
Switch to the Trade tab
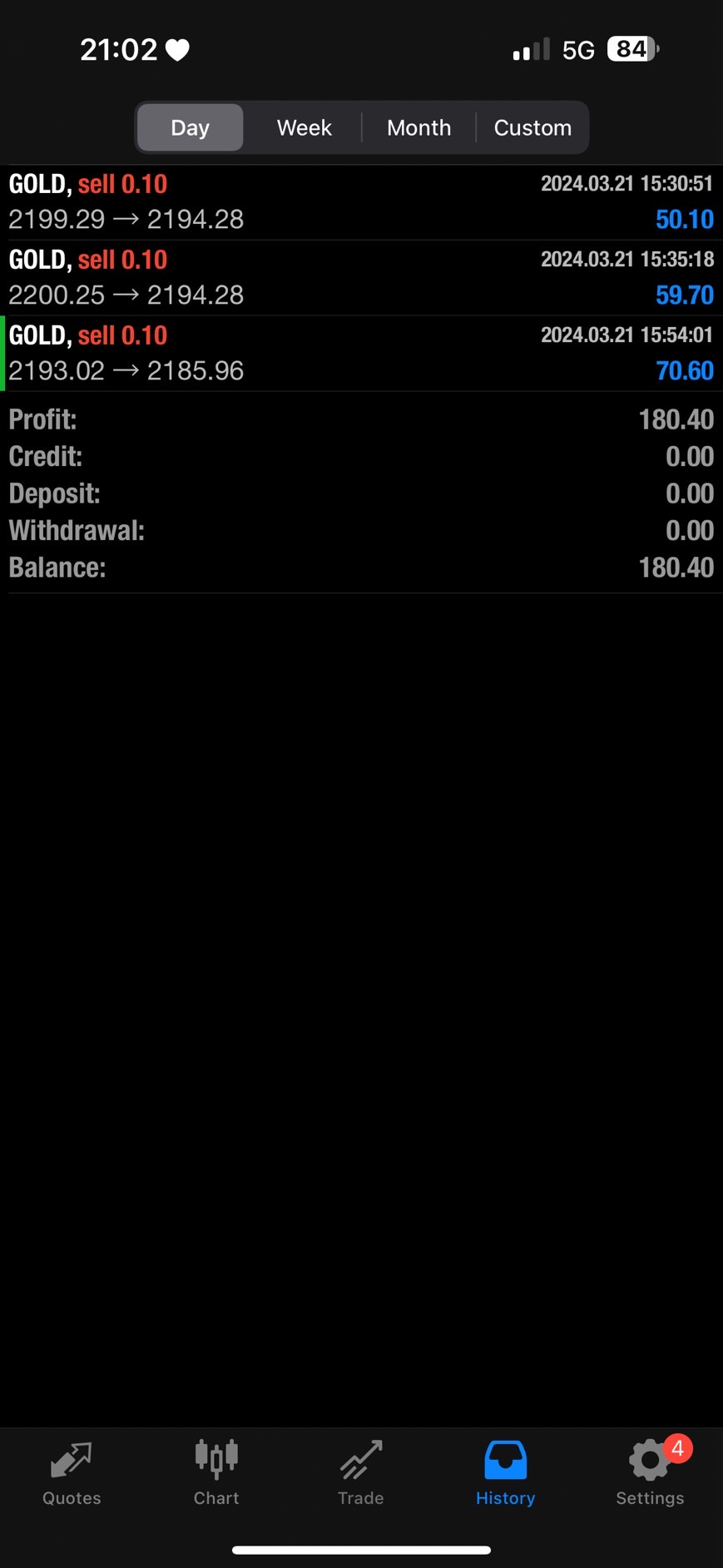361,1474
